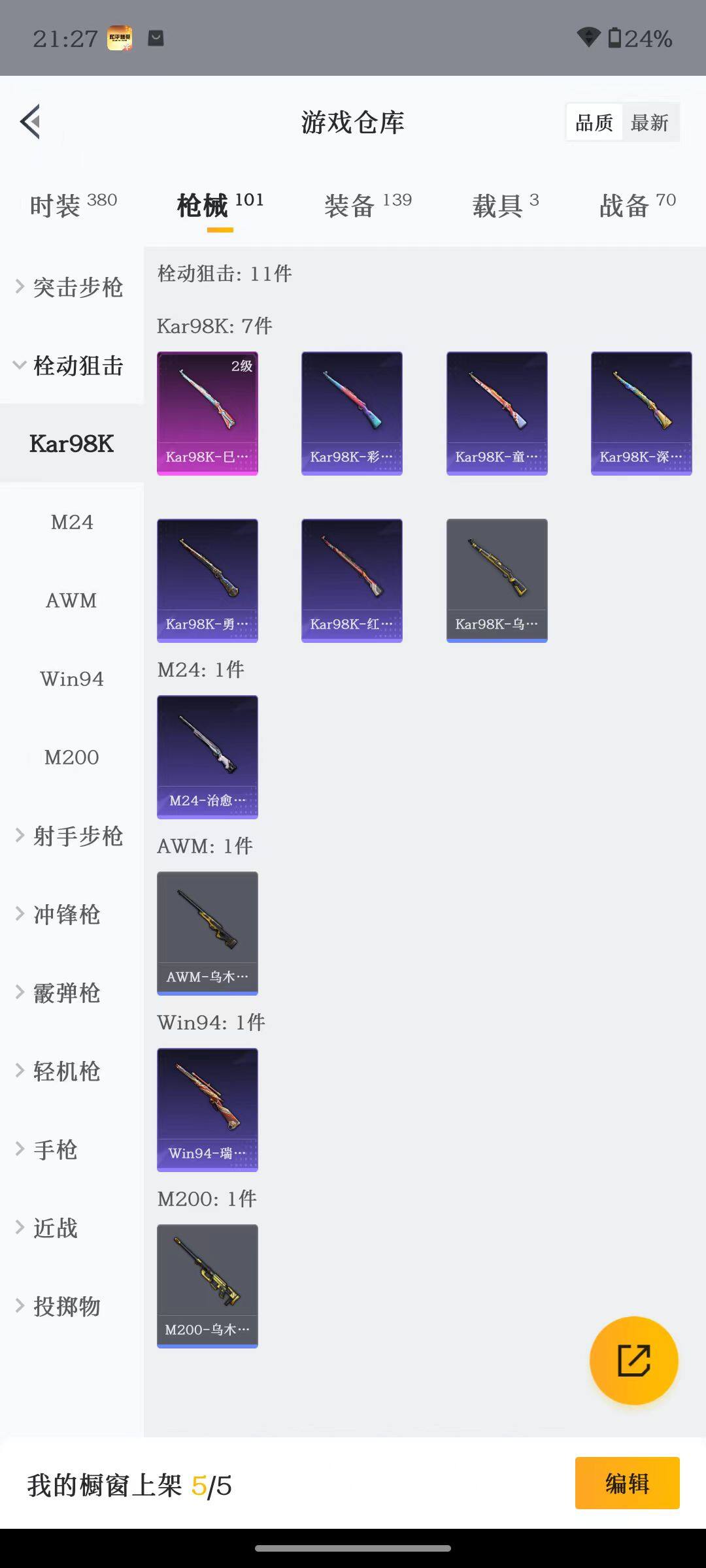
Task: Sort warehouse by 最新
Action: (649, 122)
